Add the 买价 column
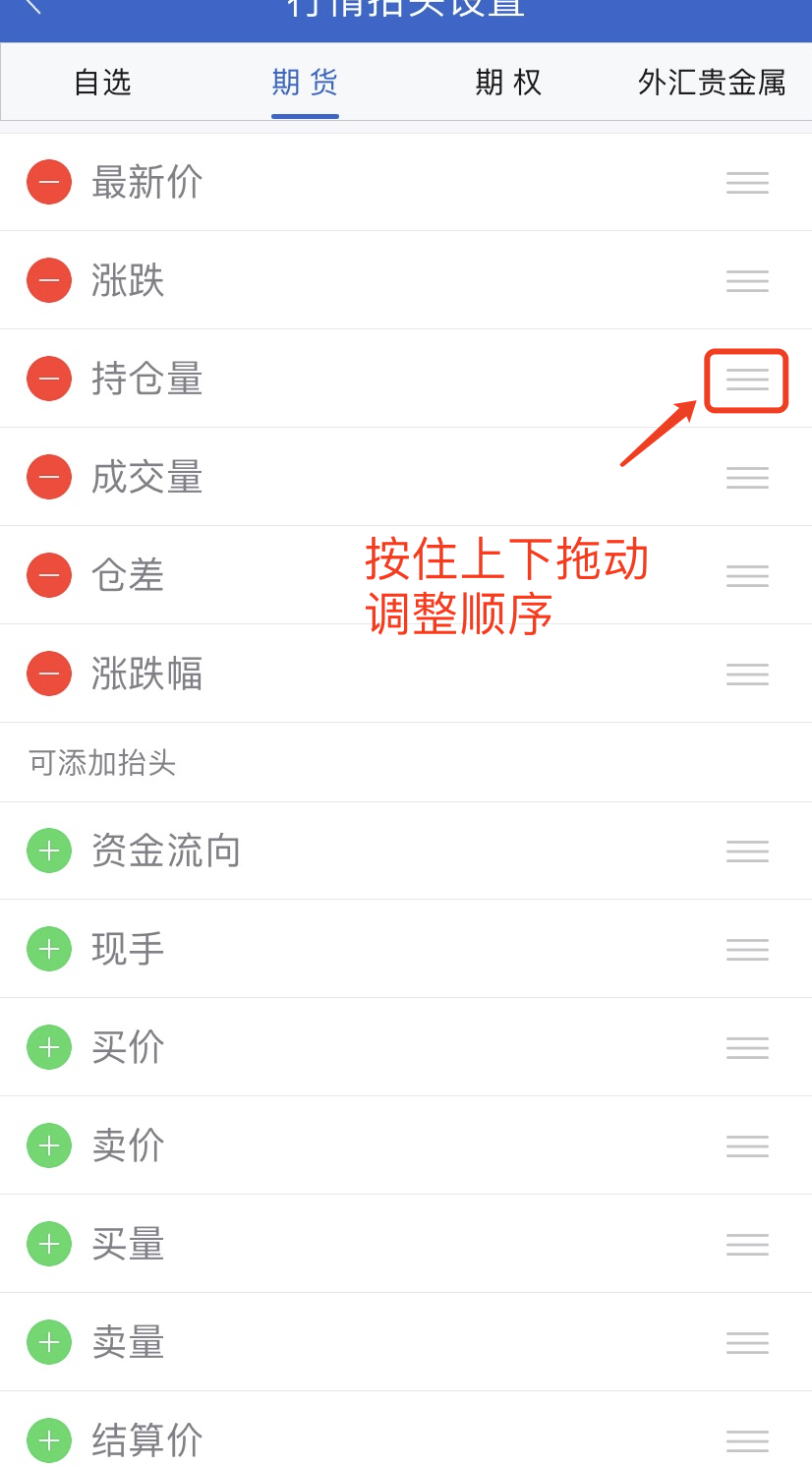The width and height of the screenshot is (812, 1466). pos(49,1047)
